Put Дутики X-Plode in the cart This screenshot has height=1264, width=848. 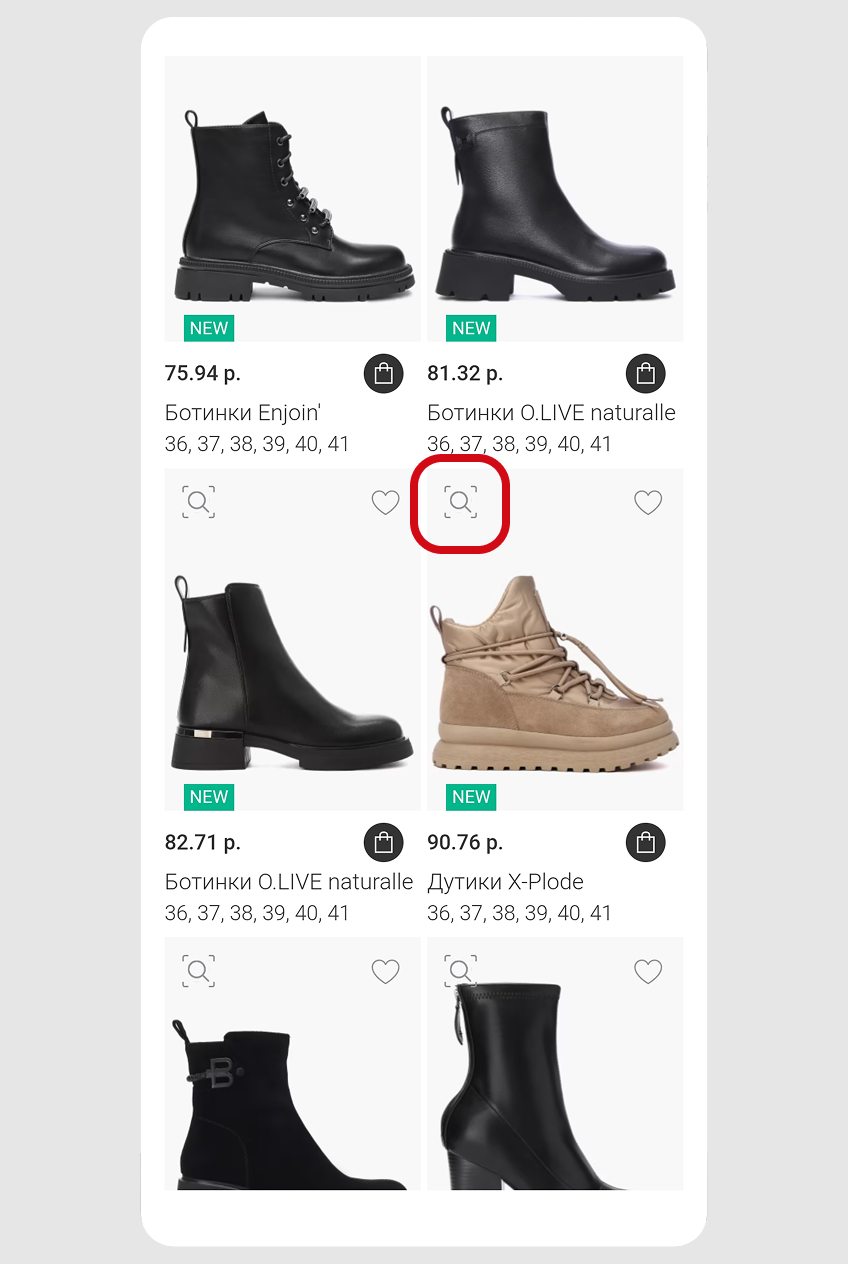pyautogui.click(x=646, y=843)
